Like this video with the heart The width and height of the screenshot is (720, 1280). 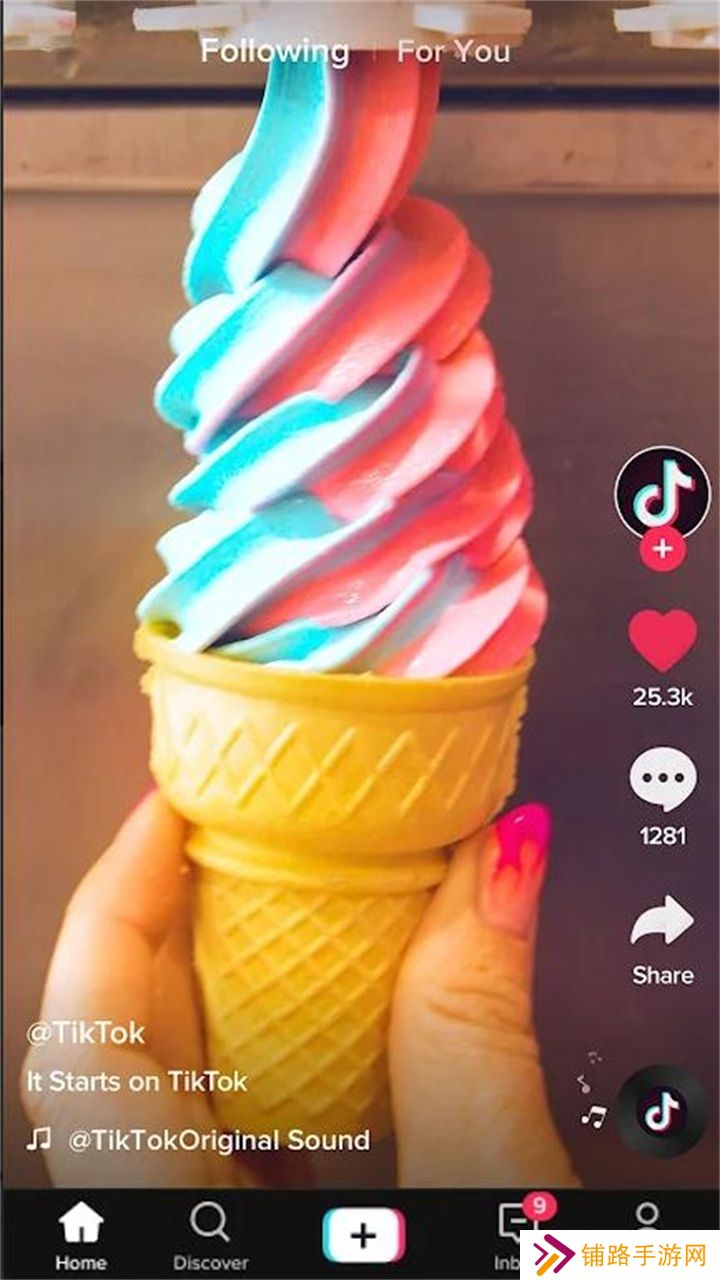[x=662, y=642]
